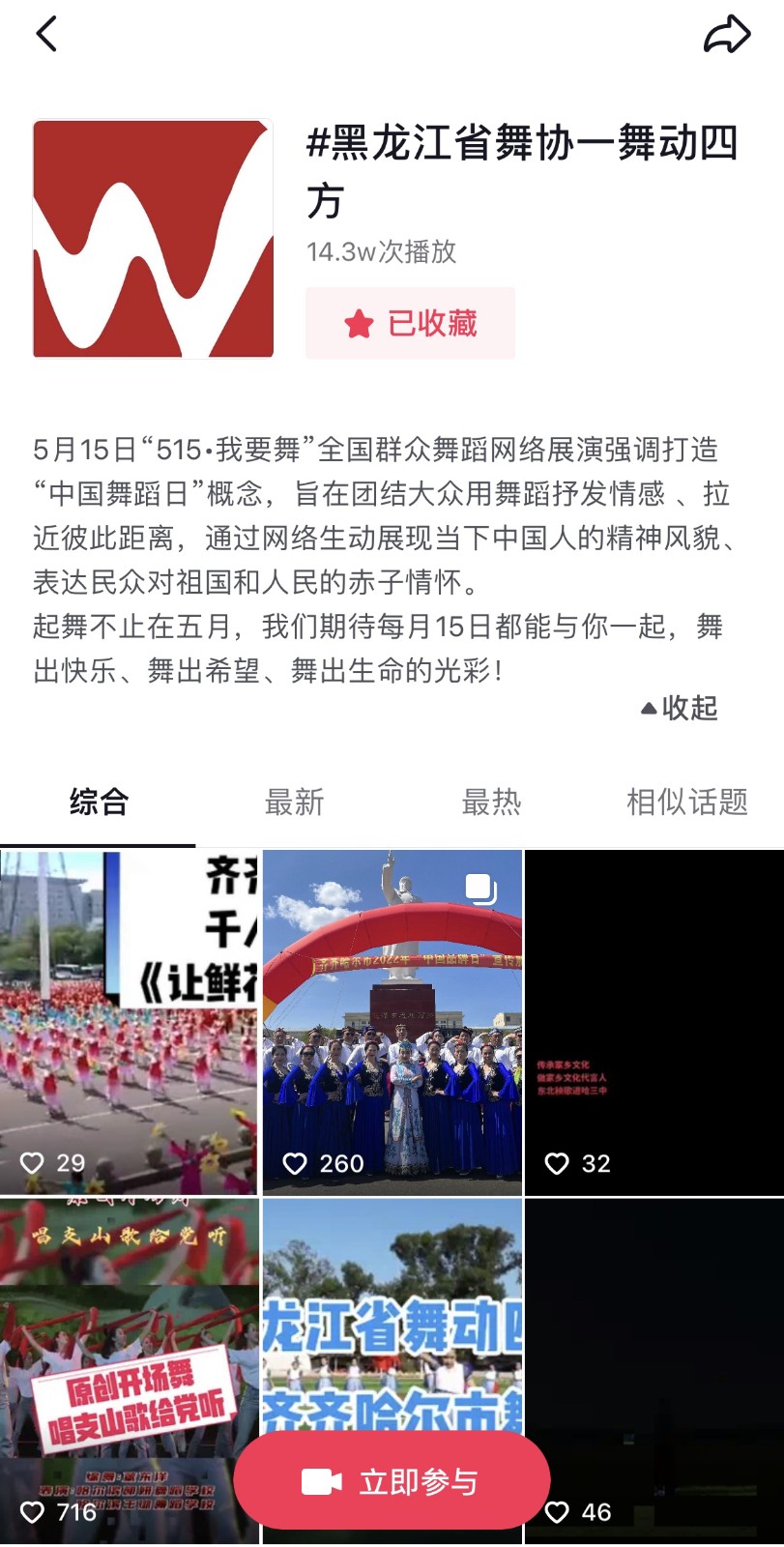Viewport: 784px width, 1547px height.
Task: Open the dark video with 32 likes
Action: 654,1022
